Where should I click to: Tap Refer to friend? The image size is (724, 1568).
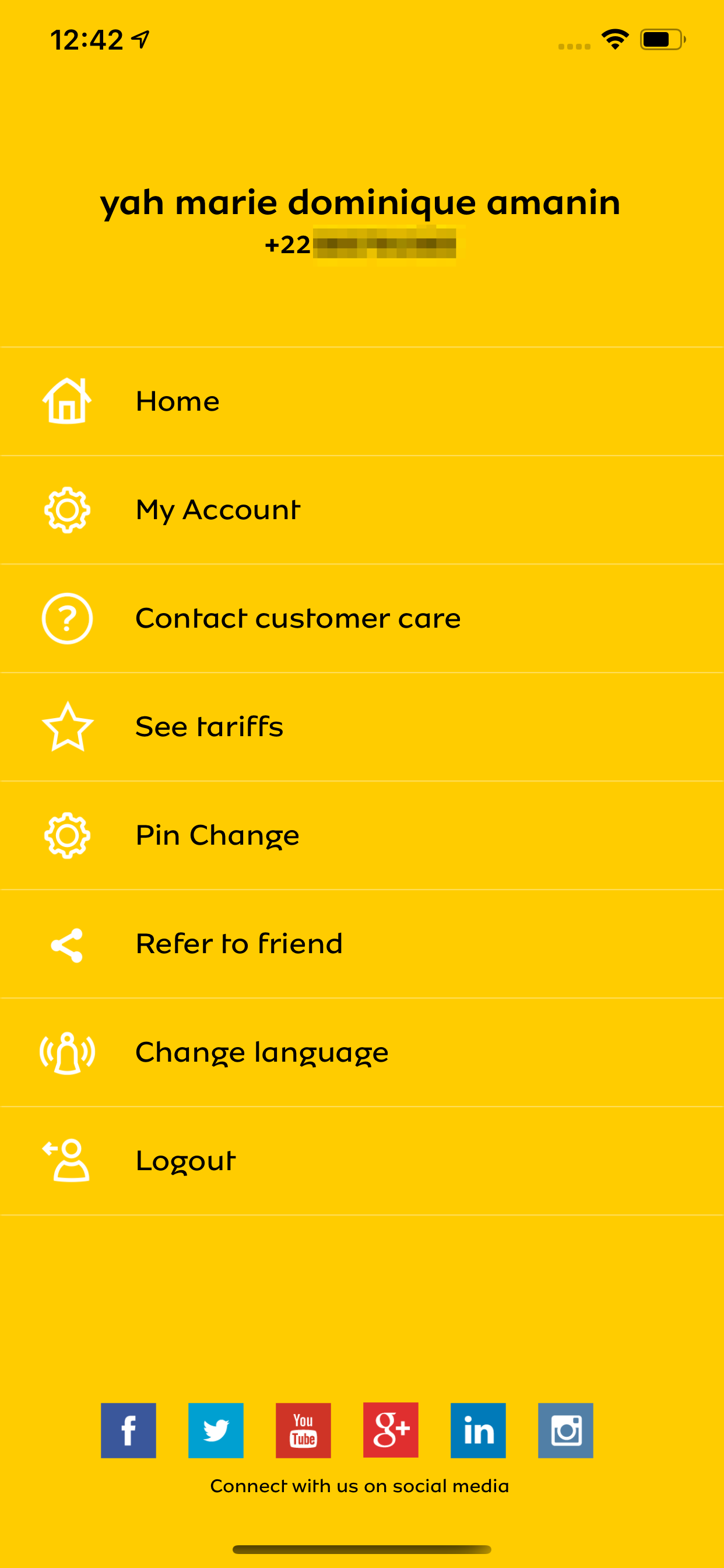pos(239,943)
